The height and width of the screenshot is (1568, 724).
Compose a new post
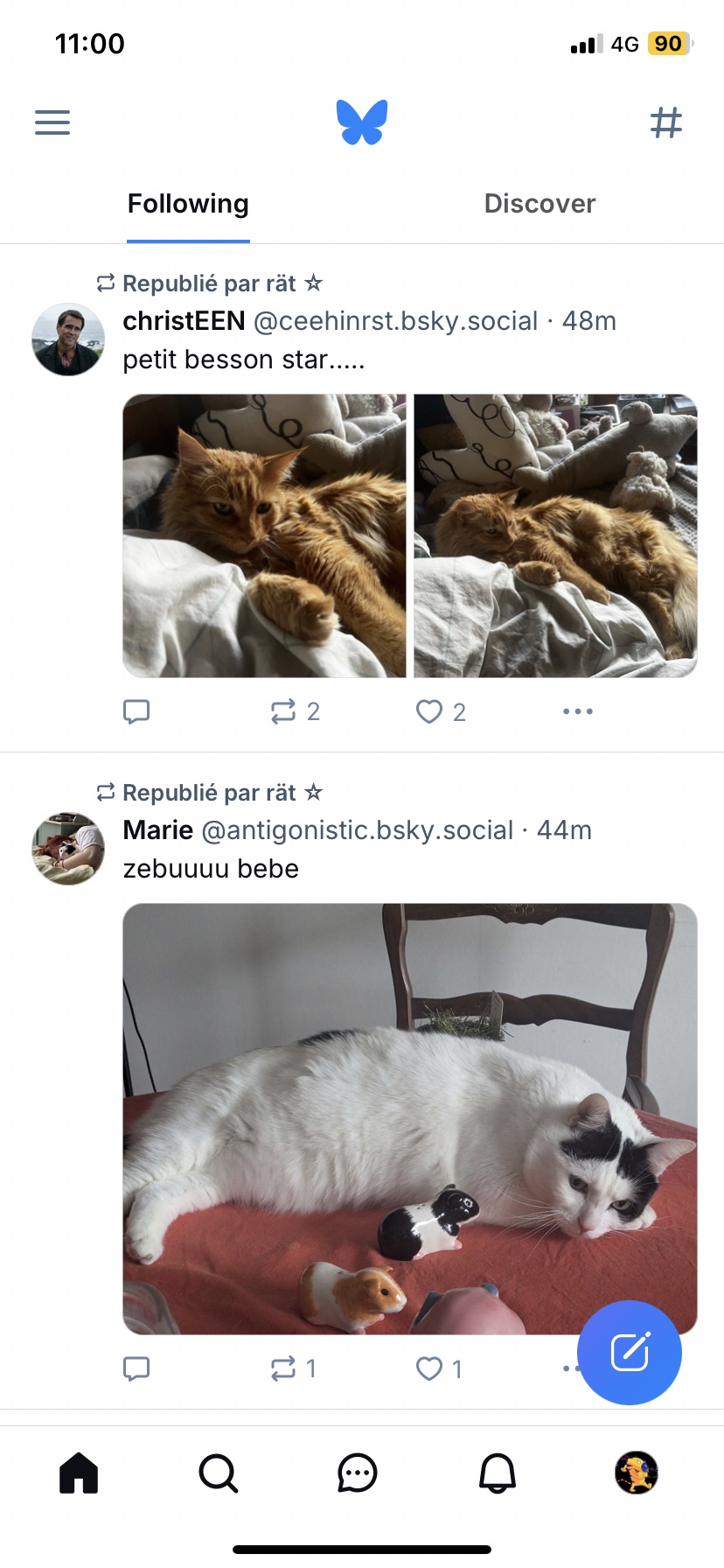click(630, 1353)
